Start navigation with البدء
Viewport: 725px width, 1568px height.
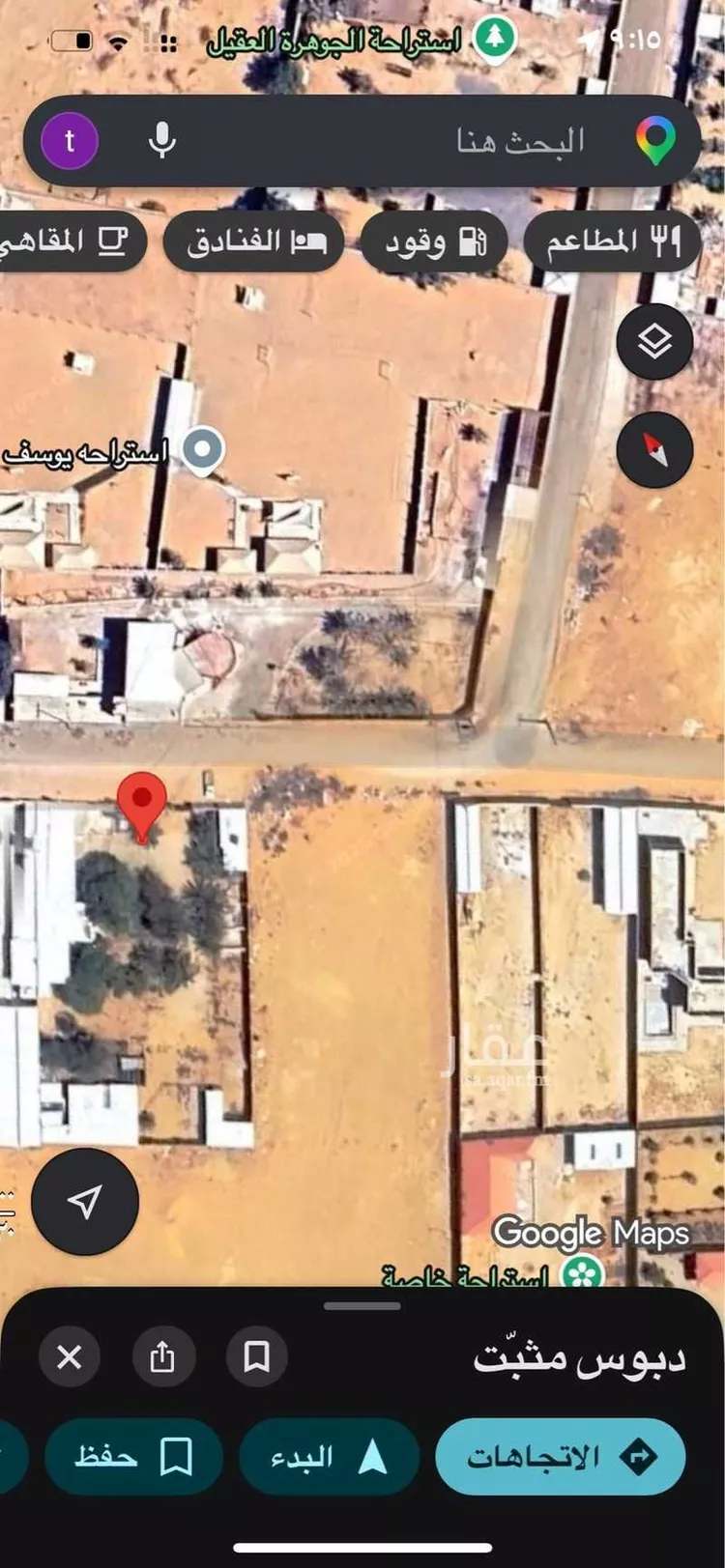[x=329, y=1456]
